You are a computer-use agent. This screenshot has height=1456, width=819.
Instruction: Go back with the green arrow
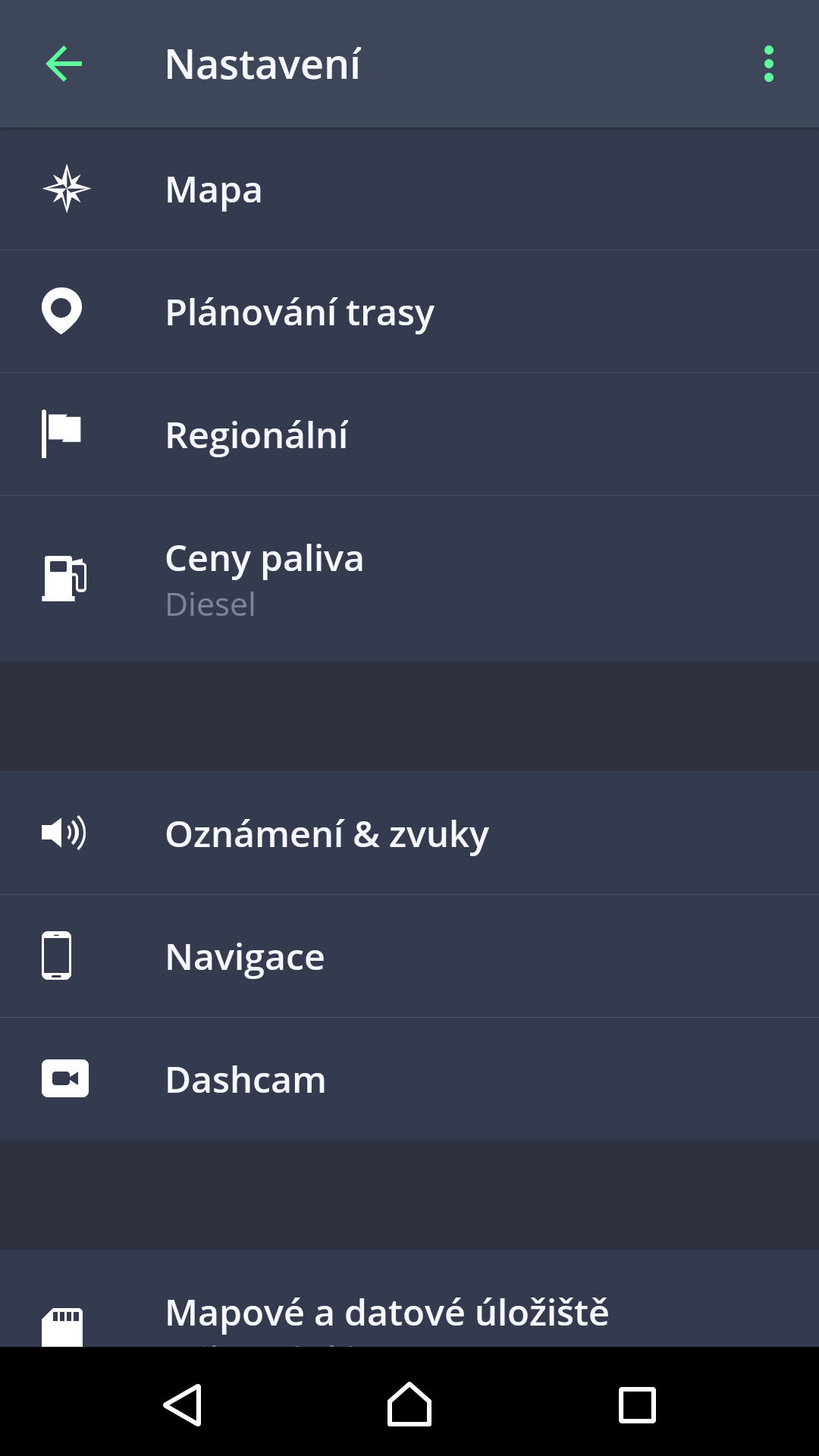64,64
